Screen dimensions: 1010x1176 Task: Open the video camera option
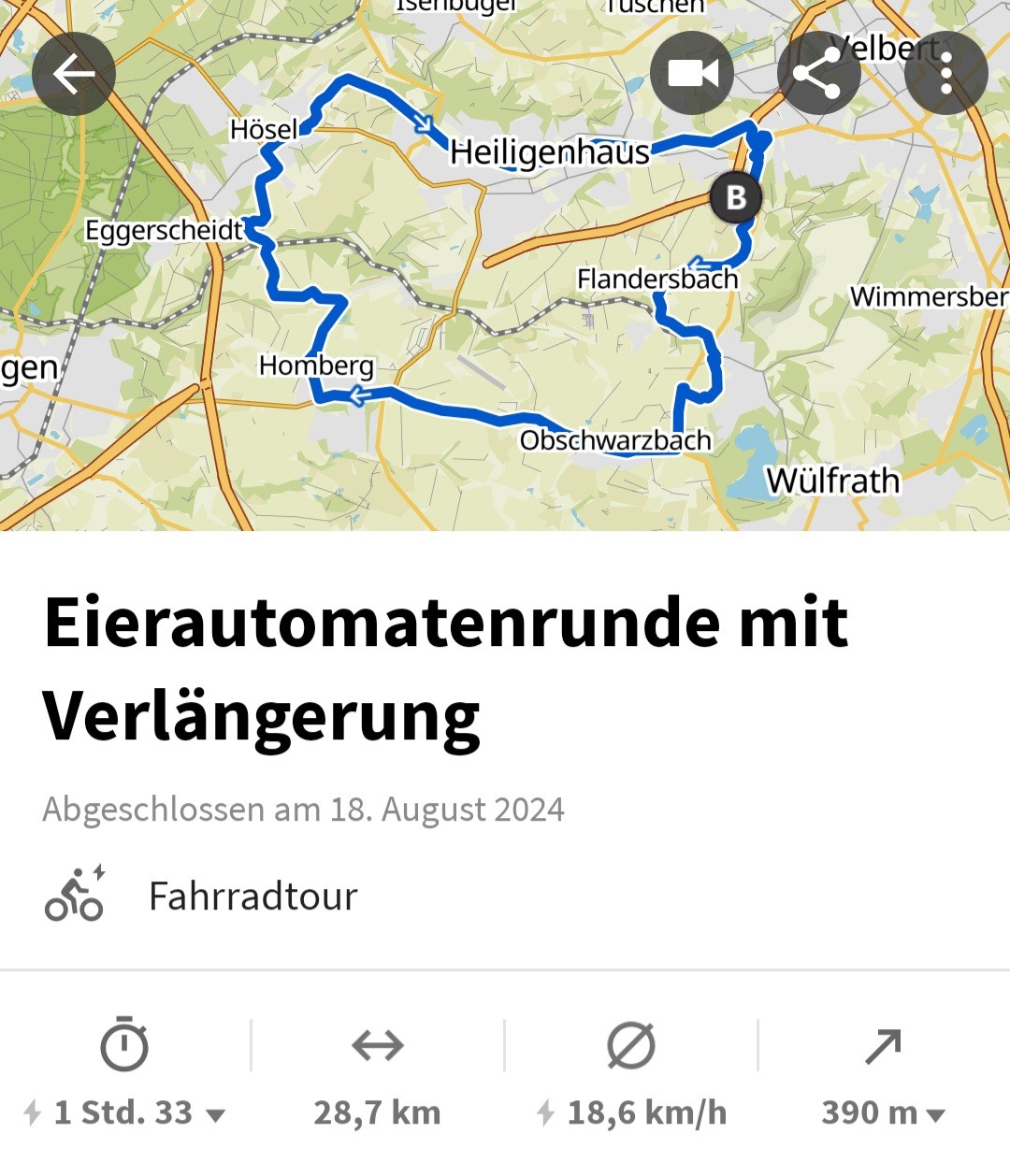coord(692,74)
